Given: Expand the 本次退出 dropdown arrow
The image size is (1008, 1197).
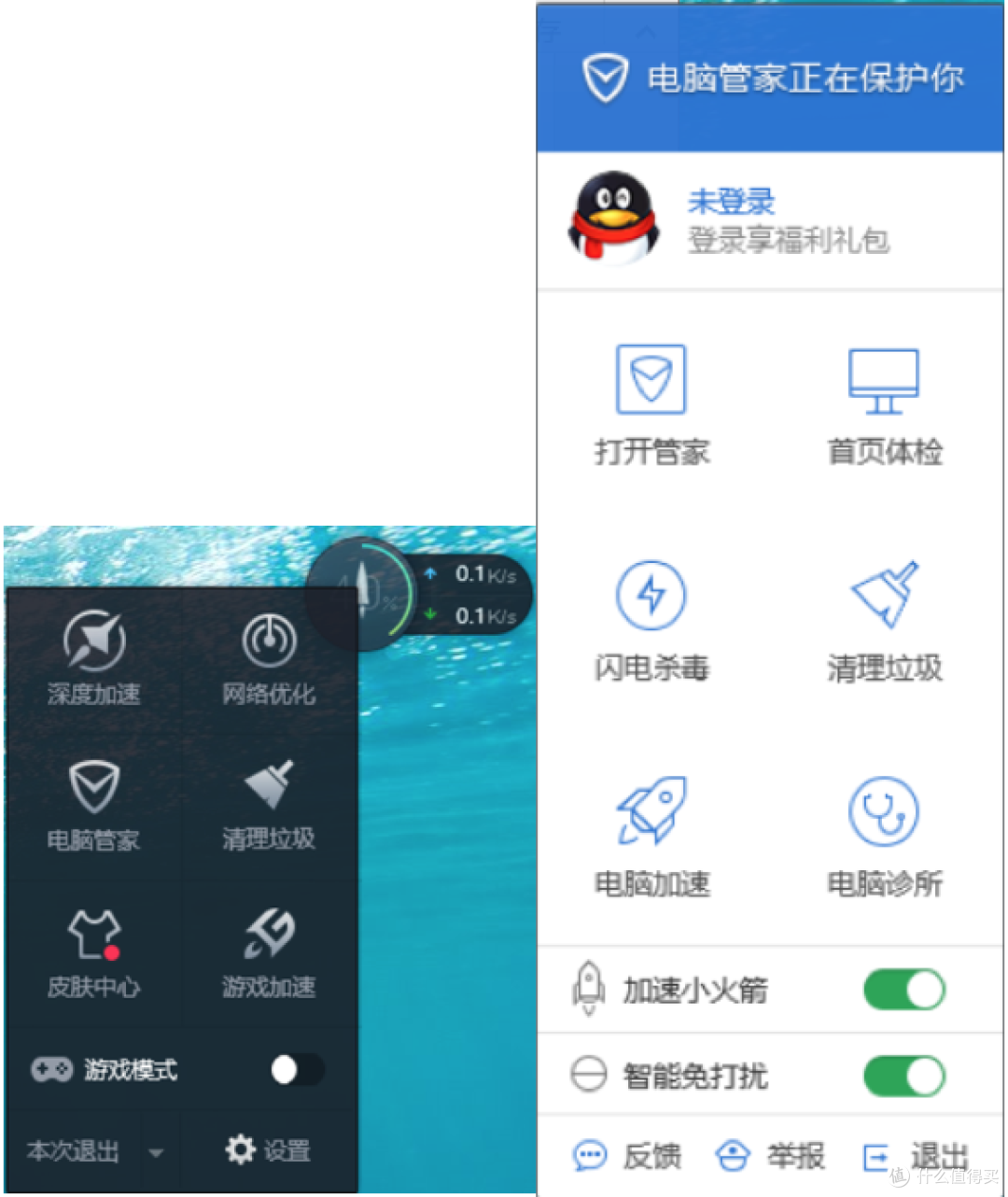Looking at the screenshot, I should pyautogui.click(x=156, y=1152).
